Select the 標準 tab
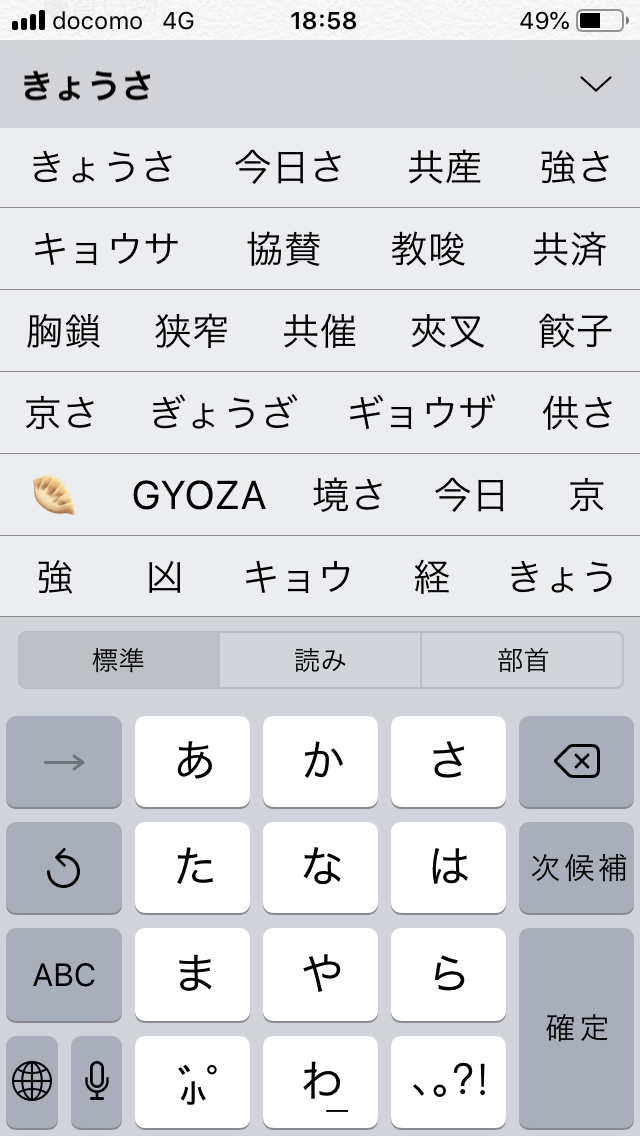This screenshot has height=1136, width=640. click(119, 661)
